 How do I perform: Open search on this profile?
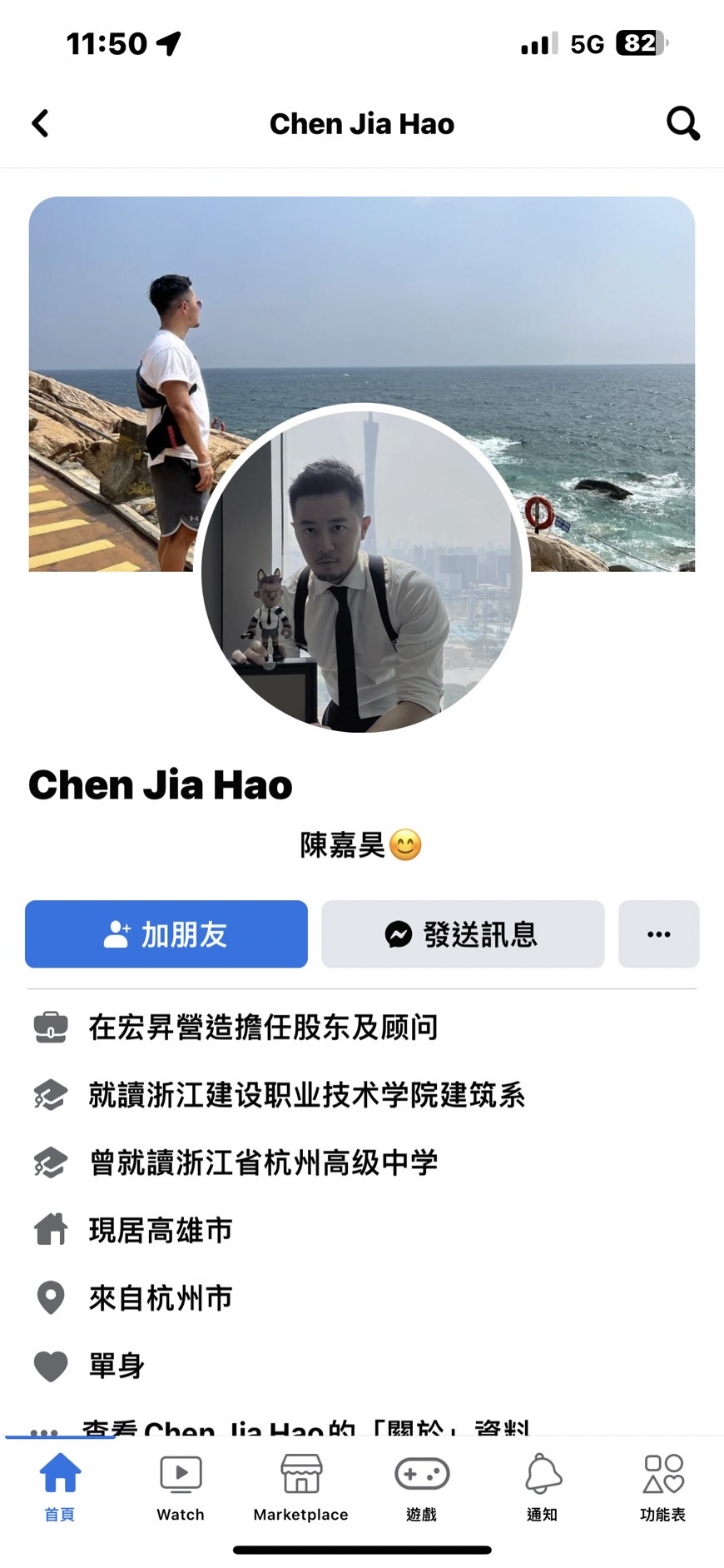pyautogui.click(x=682, y=123)
